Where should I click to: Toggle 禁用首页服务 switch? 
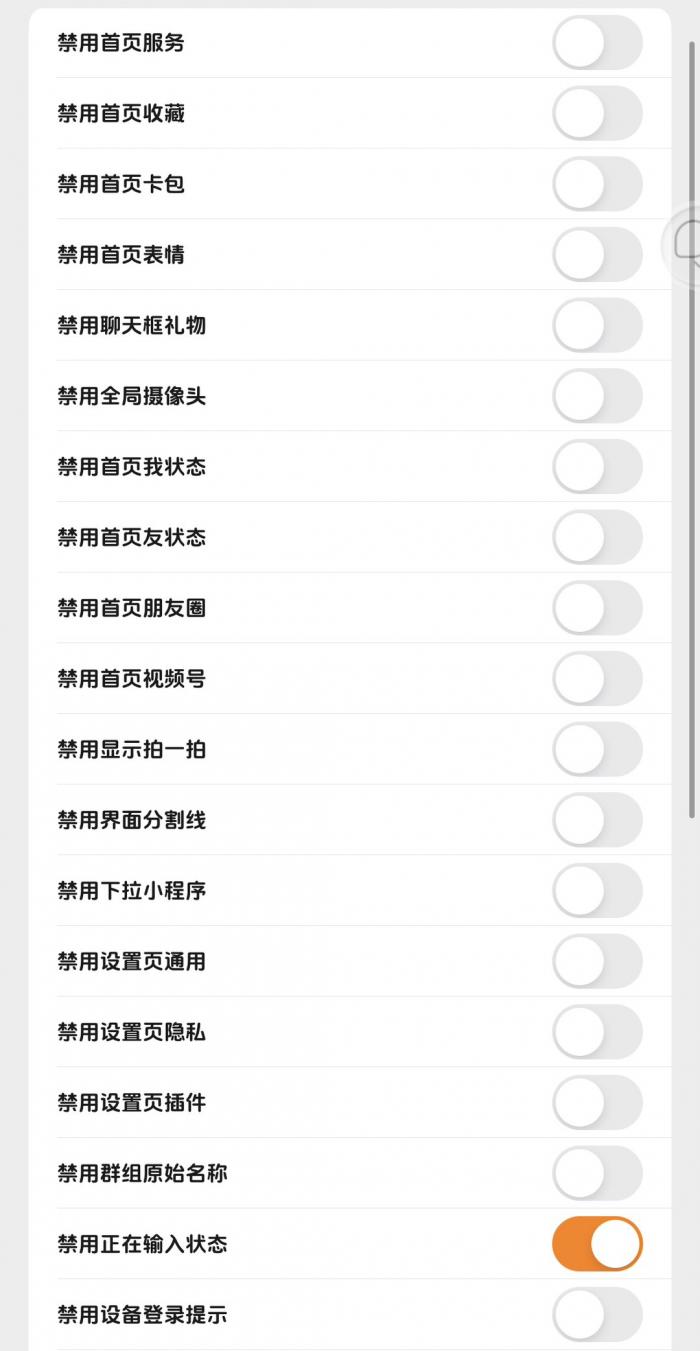(x=597, y=43)
